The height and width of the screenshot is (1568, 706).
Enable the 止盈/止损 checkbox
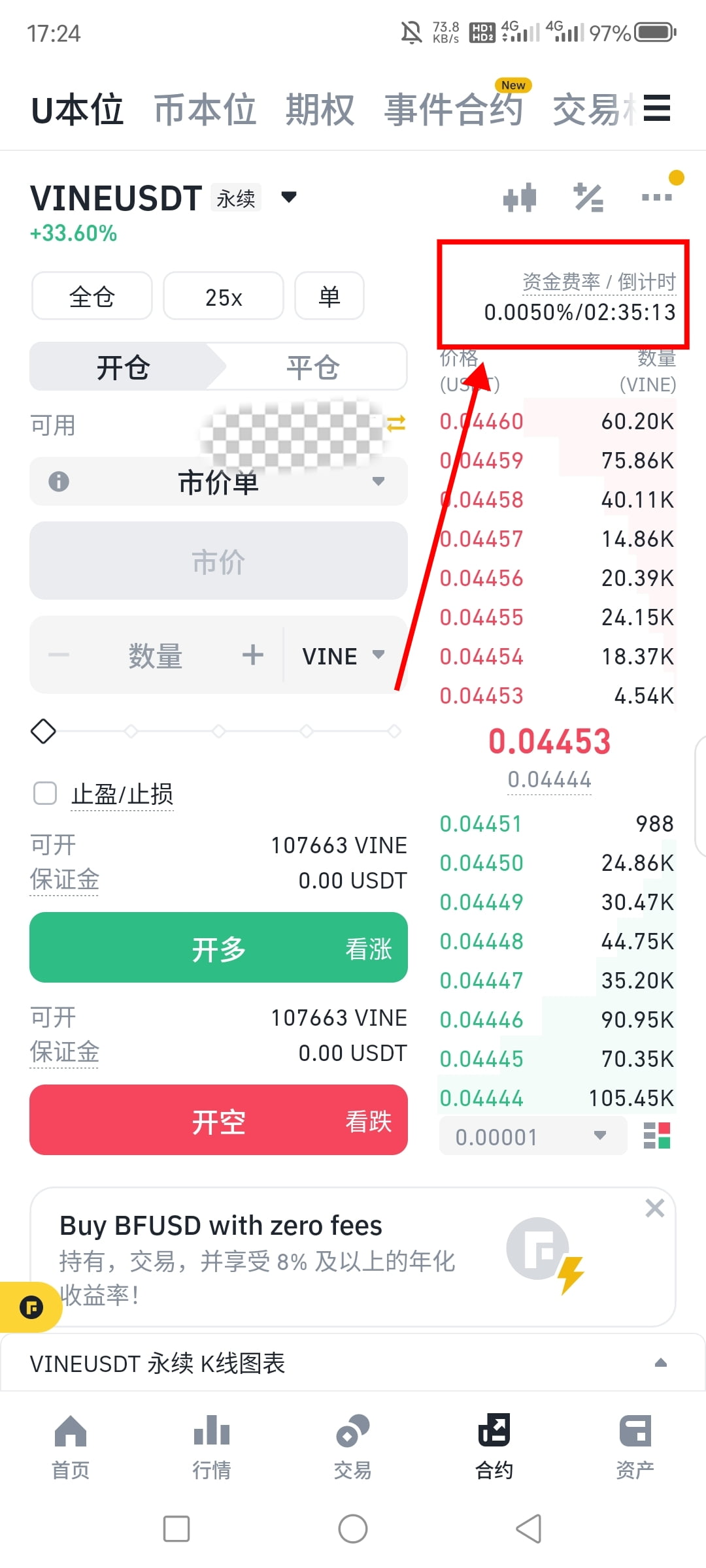44,792
